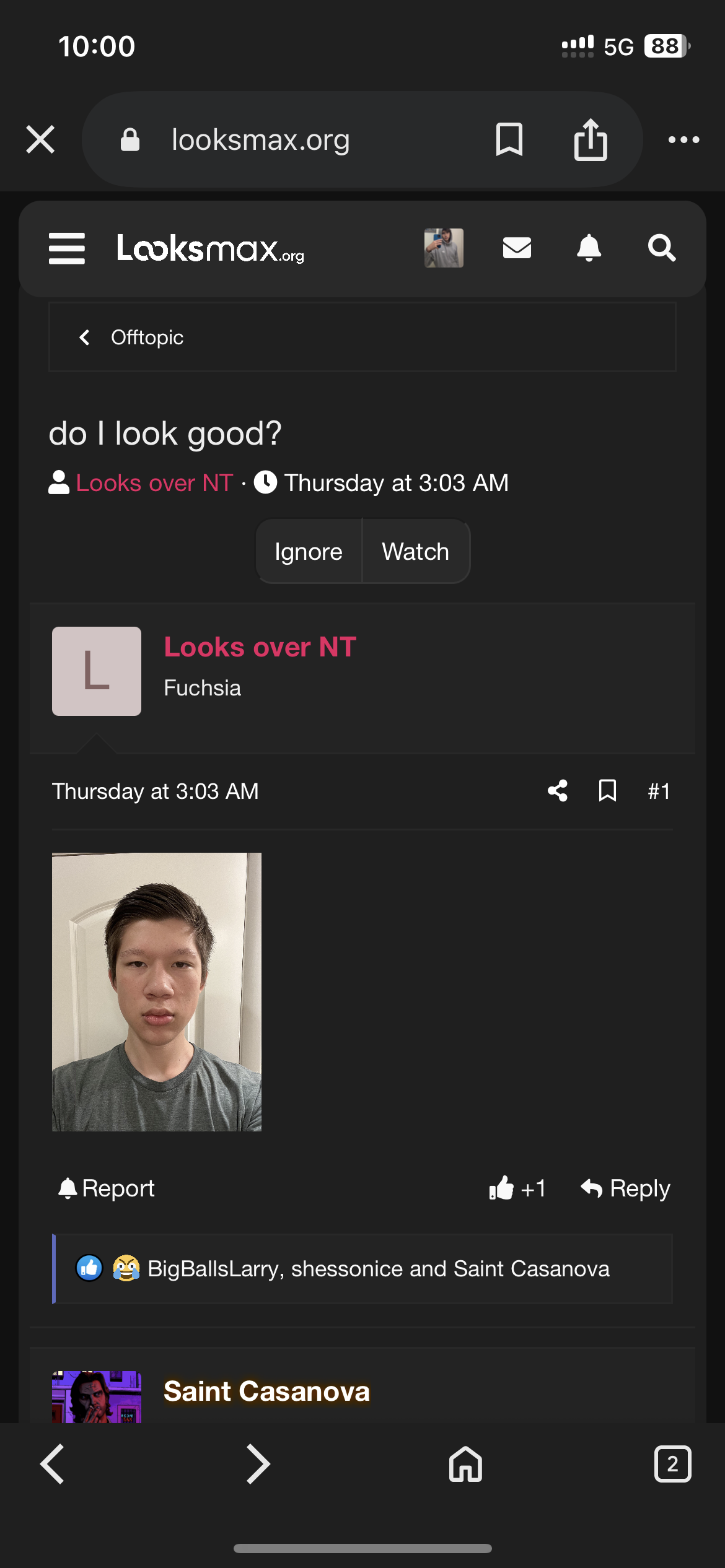
Task: Open the attached photo in the post
Action: (157, 991)
